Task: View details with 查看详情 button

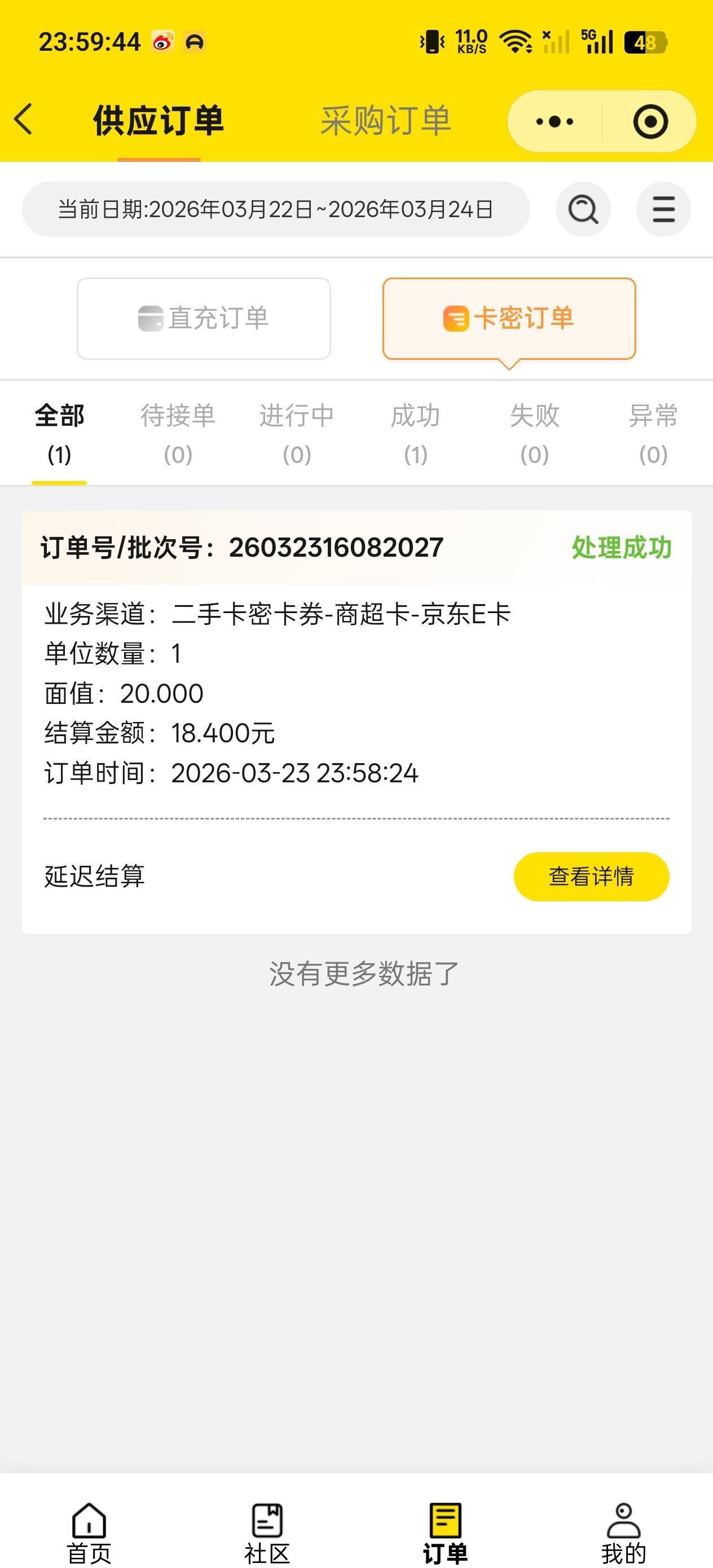Action: coord(591,877)
